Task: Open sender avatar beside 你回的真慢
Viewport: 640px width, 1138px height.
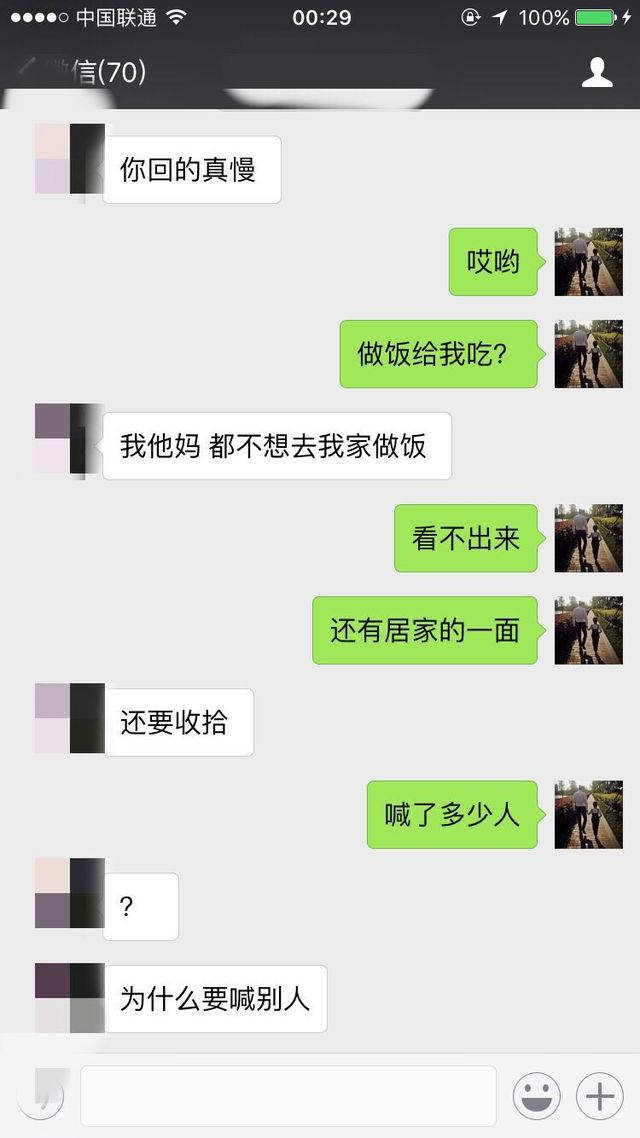Action: click(x=69, y=159)
